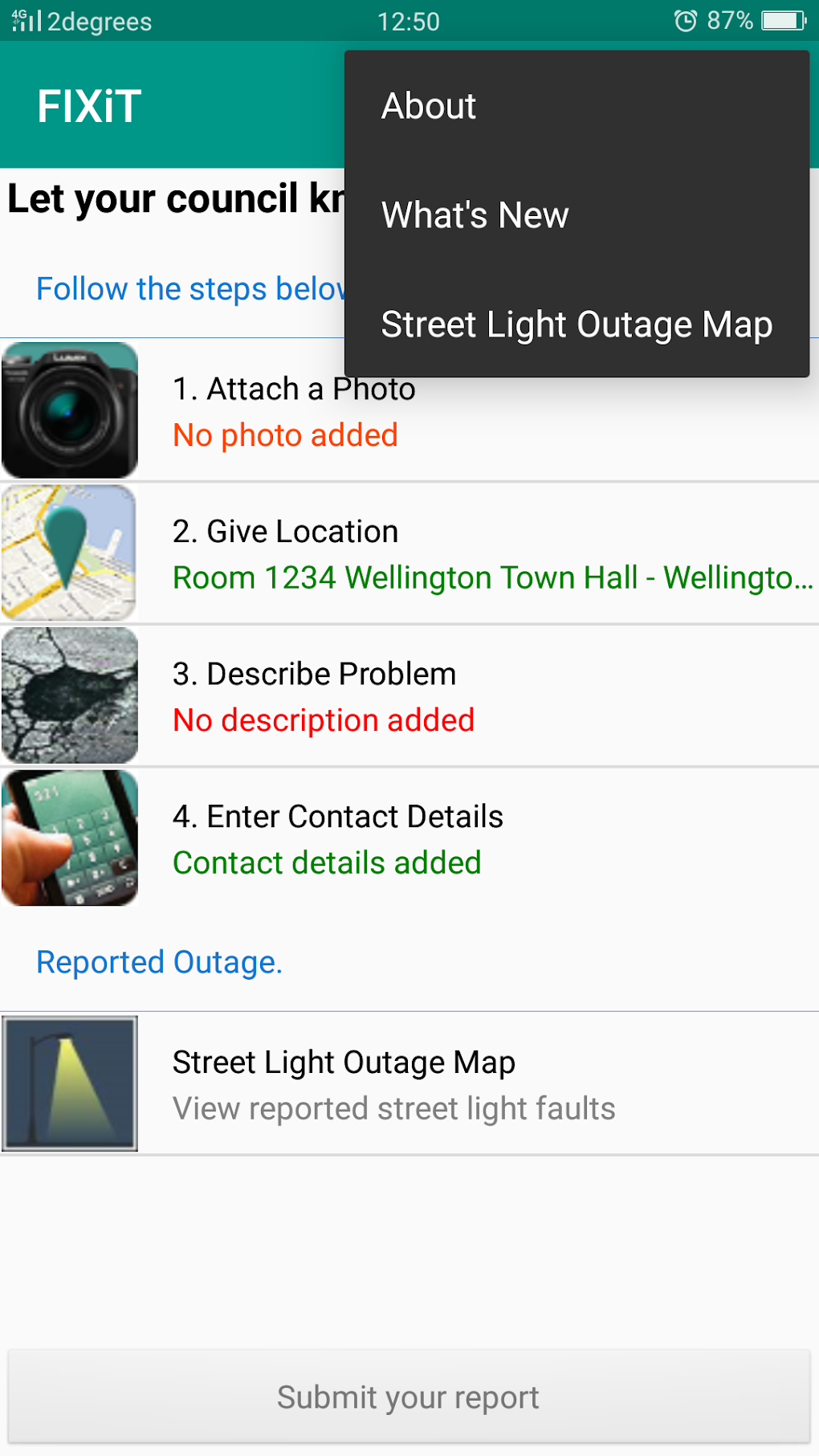Image resolution: width=819 pixels, height=1456 pixels.
Task: Open Street Light Outage Map from the menu
Action: pos(577,324)
